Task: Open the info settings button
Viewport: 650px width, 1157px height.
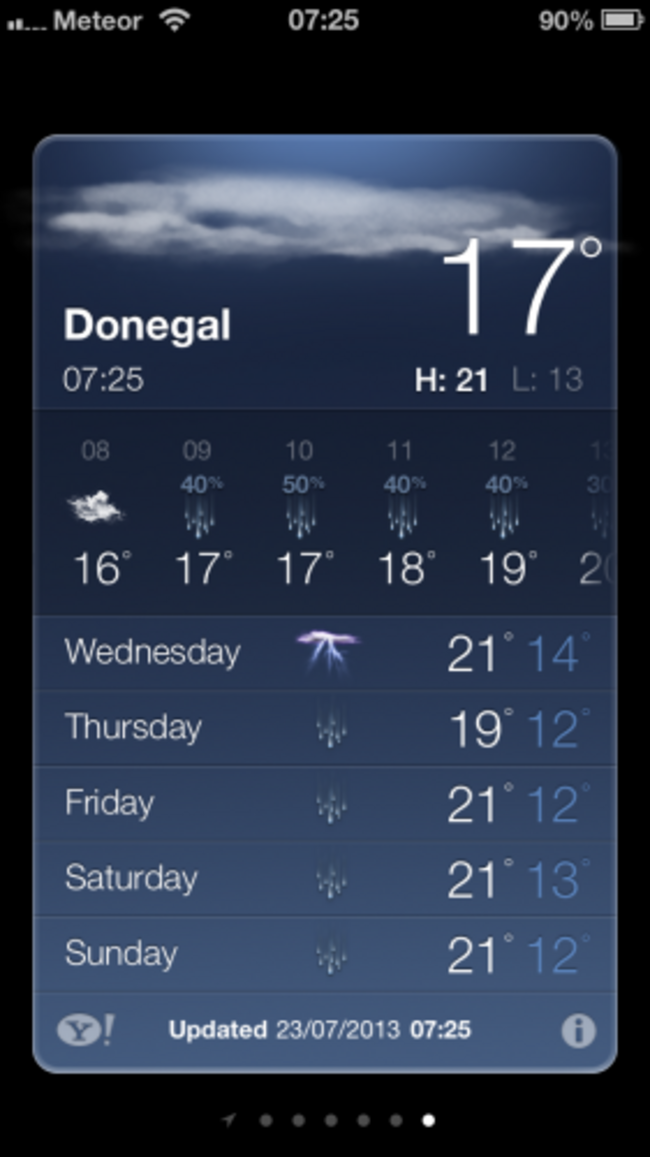Action: 578,1031
